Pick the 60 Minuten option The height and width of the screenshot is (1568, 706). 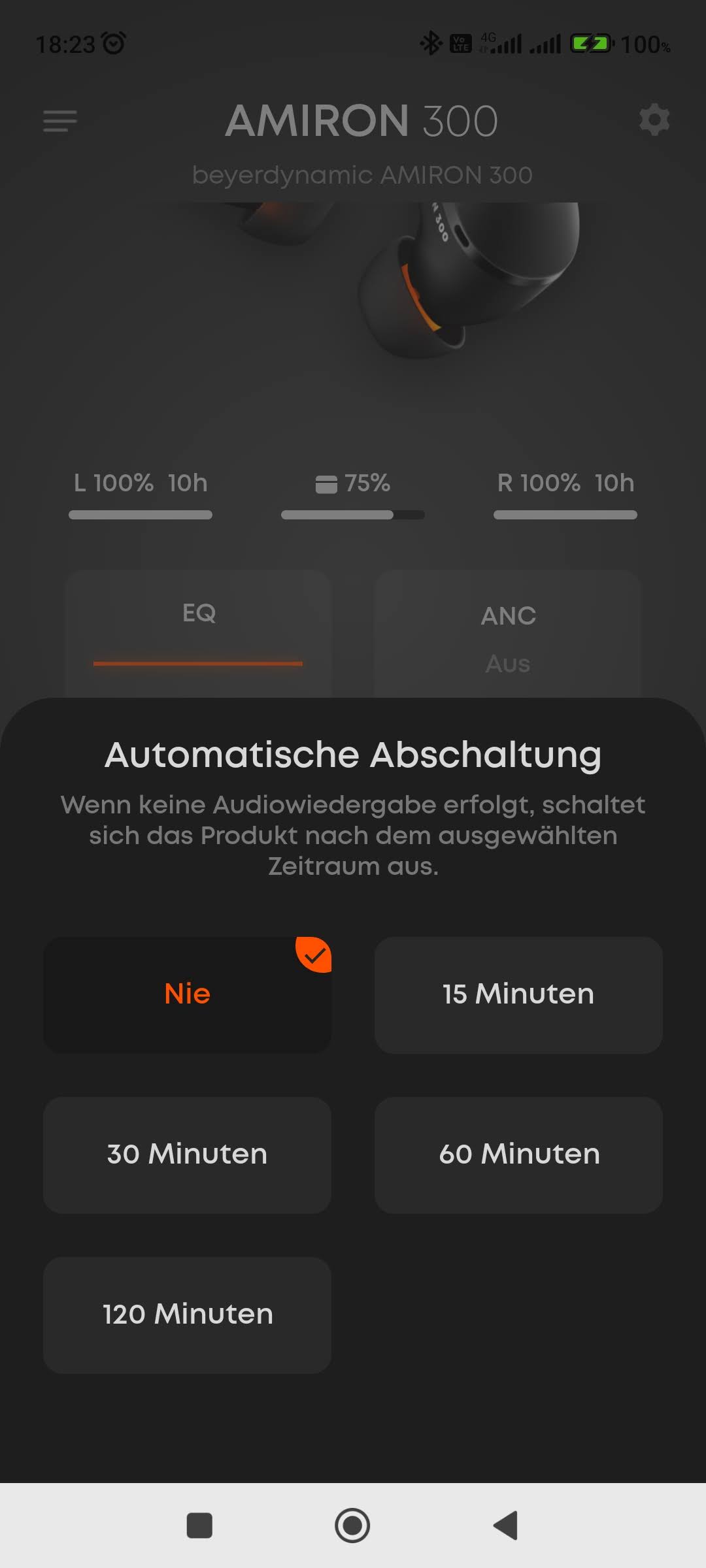pos(518,1154)
